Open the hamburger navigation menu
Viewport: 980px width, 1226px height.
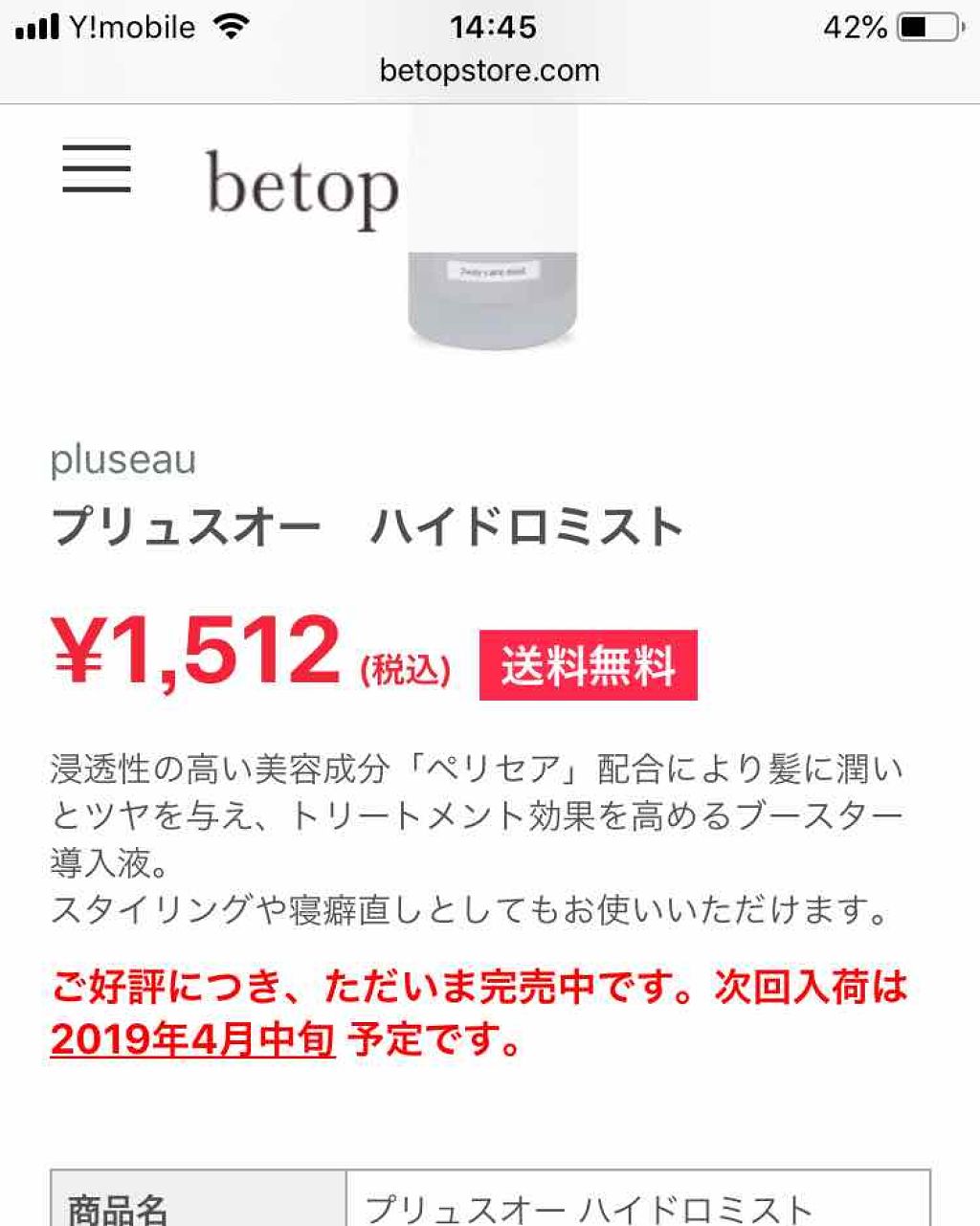[96, 170]
